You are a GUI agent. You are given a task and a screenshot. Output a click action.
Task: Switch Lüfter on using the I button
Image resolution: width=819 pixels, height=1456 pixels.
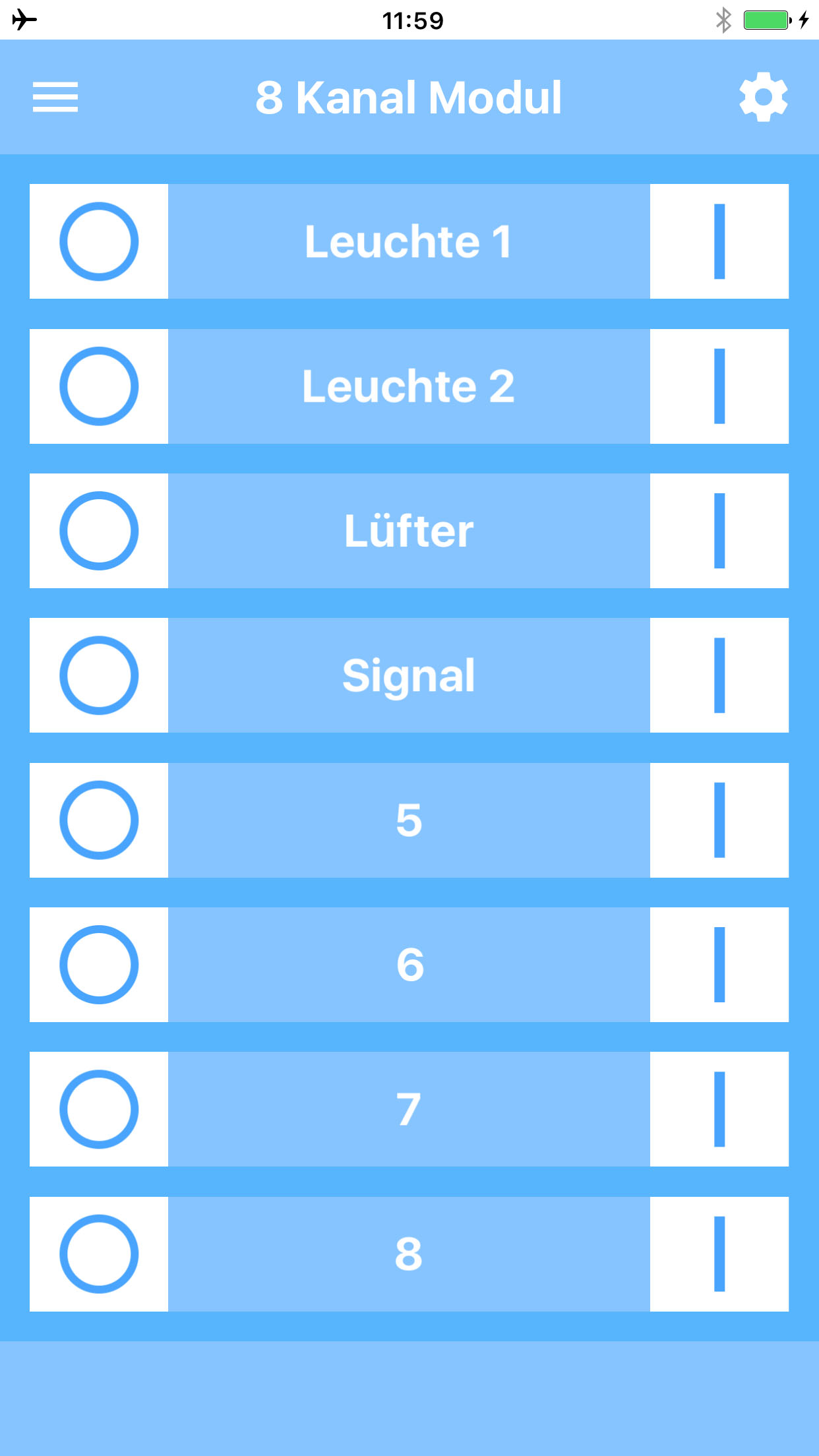pos(719,531)
